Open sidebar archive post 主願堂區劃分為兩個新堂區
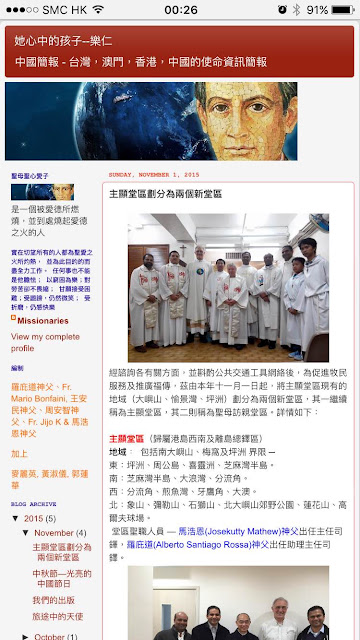 (x=62, y=552)
